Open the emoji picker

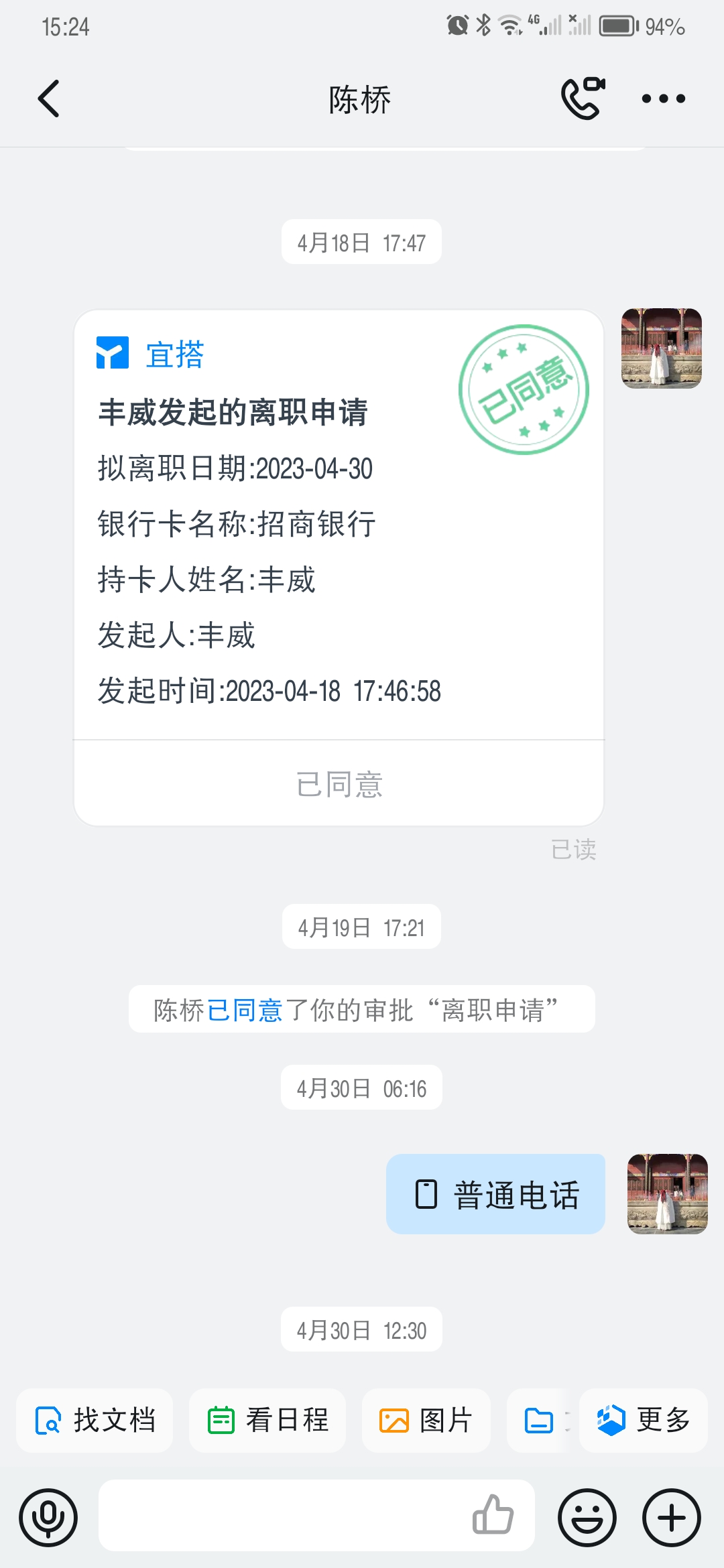point(587,1518)
